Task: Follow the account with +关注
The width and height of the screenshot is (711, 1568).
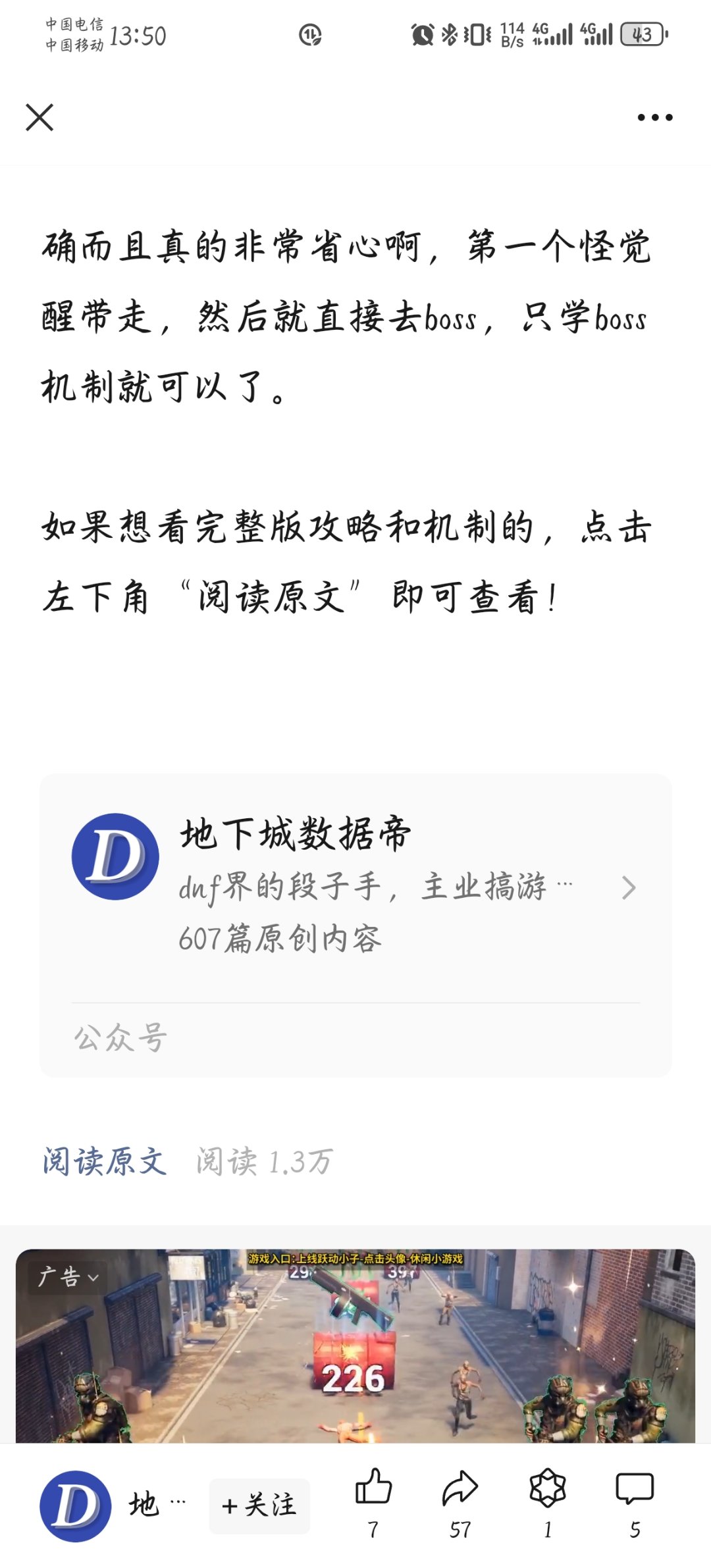Action: 259,1505
